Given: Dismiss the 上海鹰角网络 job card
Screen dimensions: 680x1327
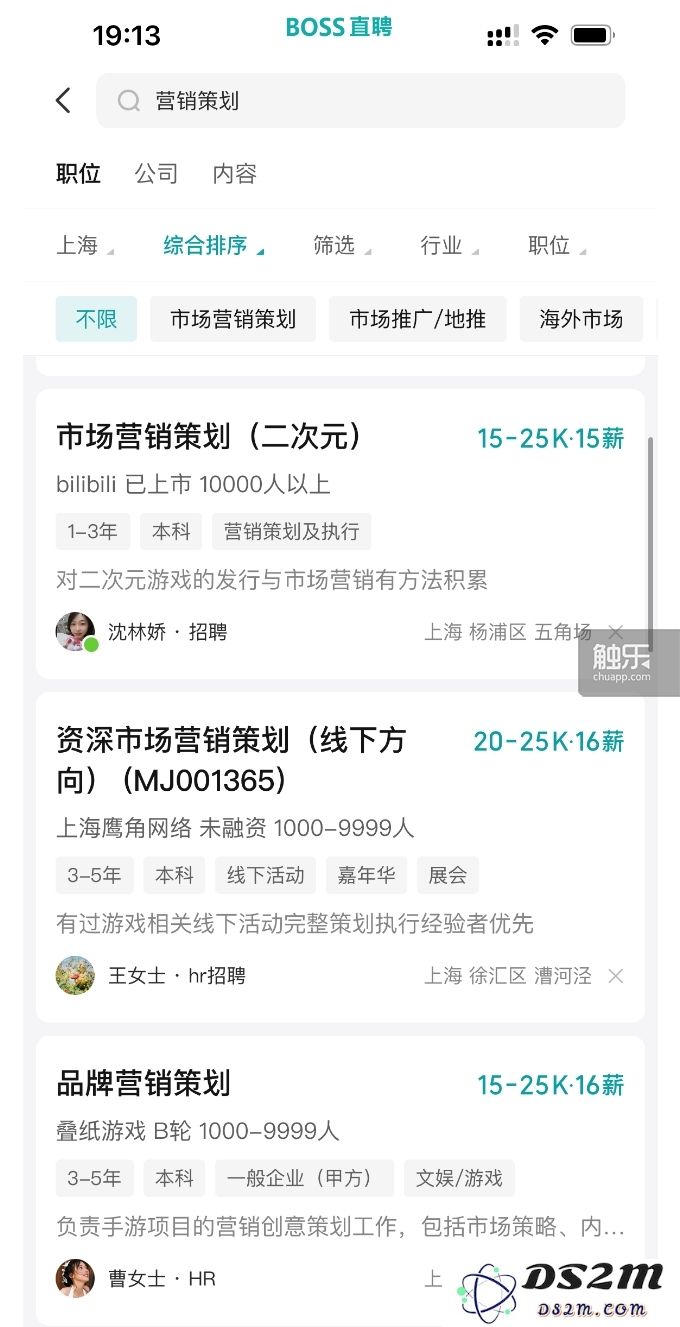Looking at the screenshot, I should click(x=616, y=976).
